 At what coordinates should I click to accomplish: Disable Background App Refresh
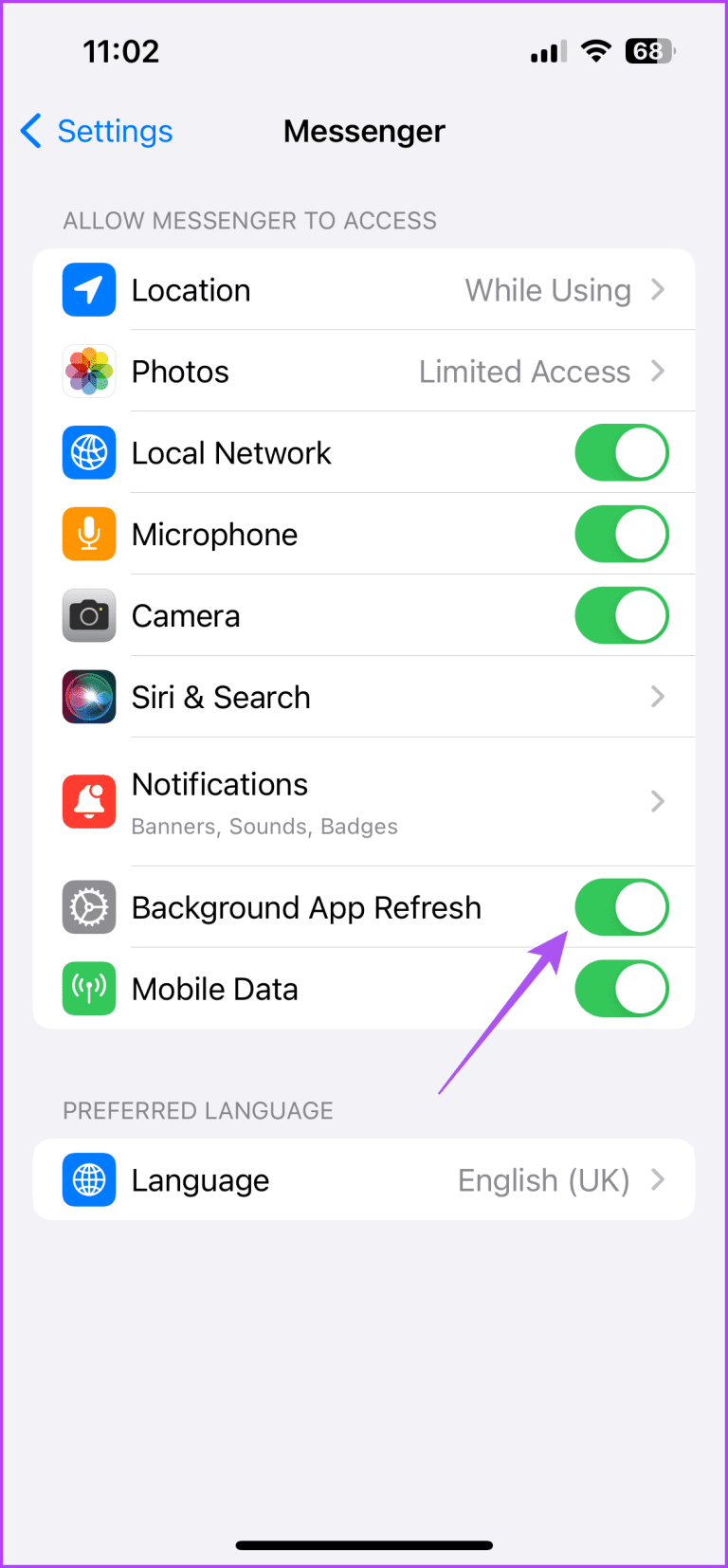[x=622, y=907]
